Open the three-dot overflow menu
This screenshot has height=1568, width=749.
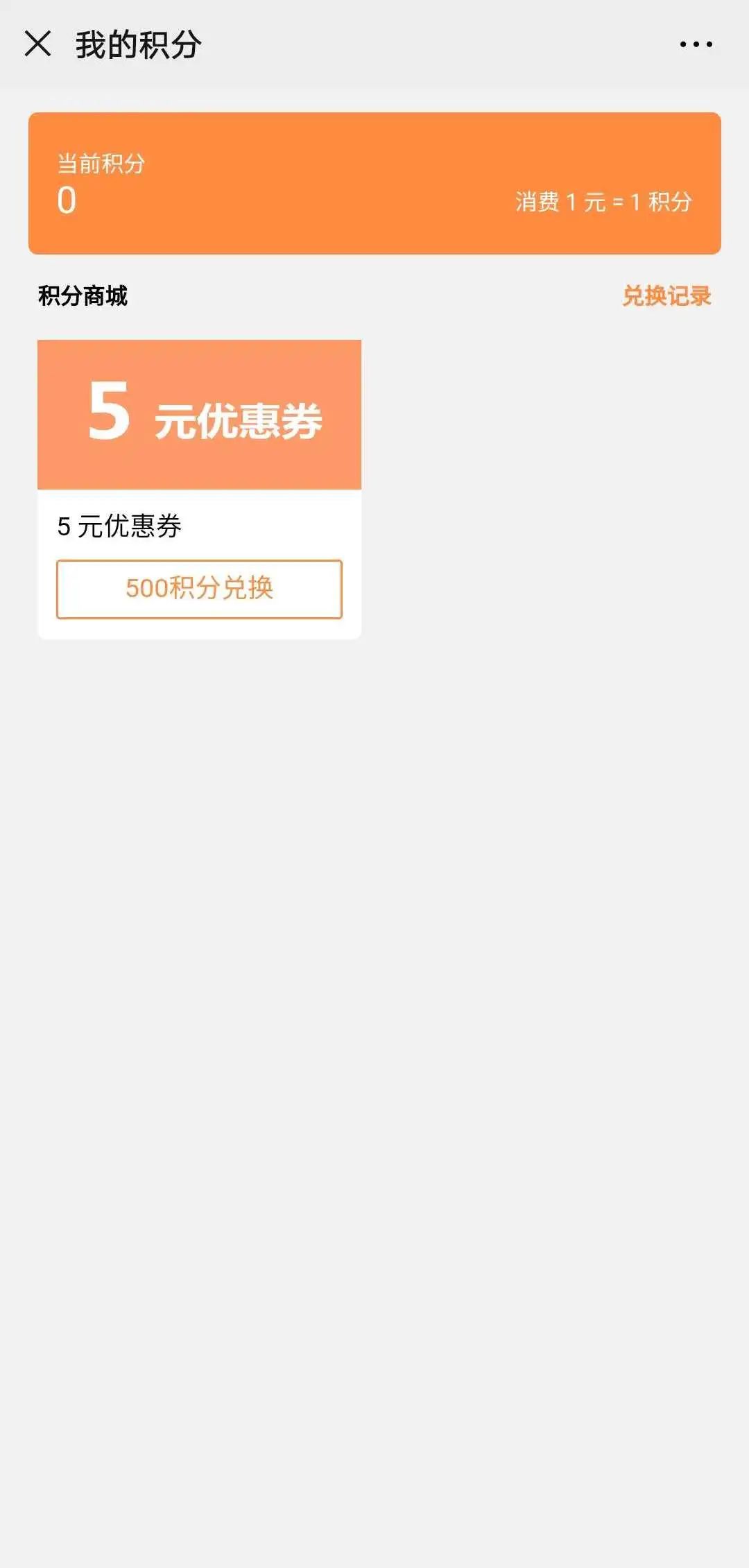[x=696, y=44]
